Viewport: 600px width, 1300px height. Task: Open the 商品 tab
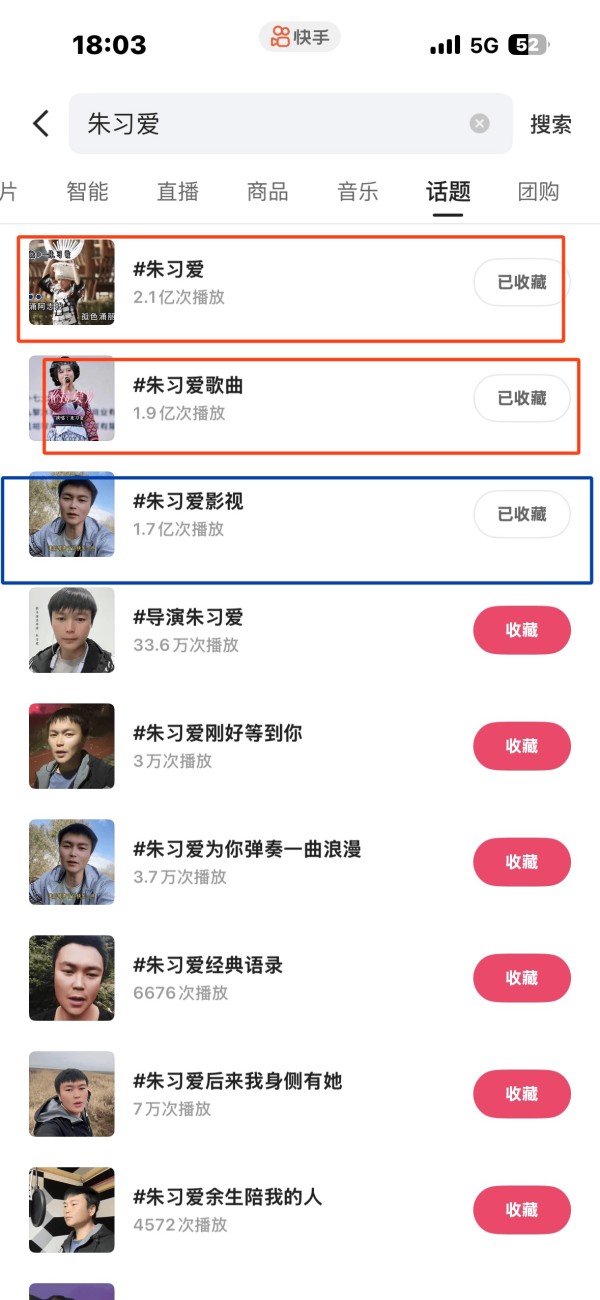[268, 192]
